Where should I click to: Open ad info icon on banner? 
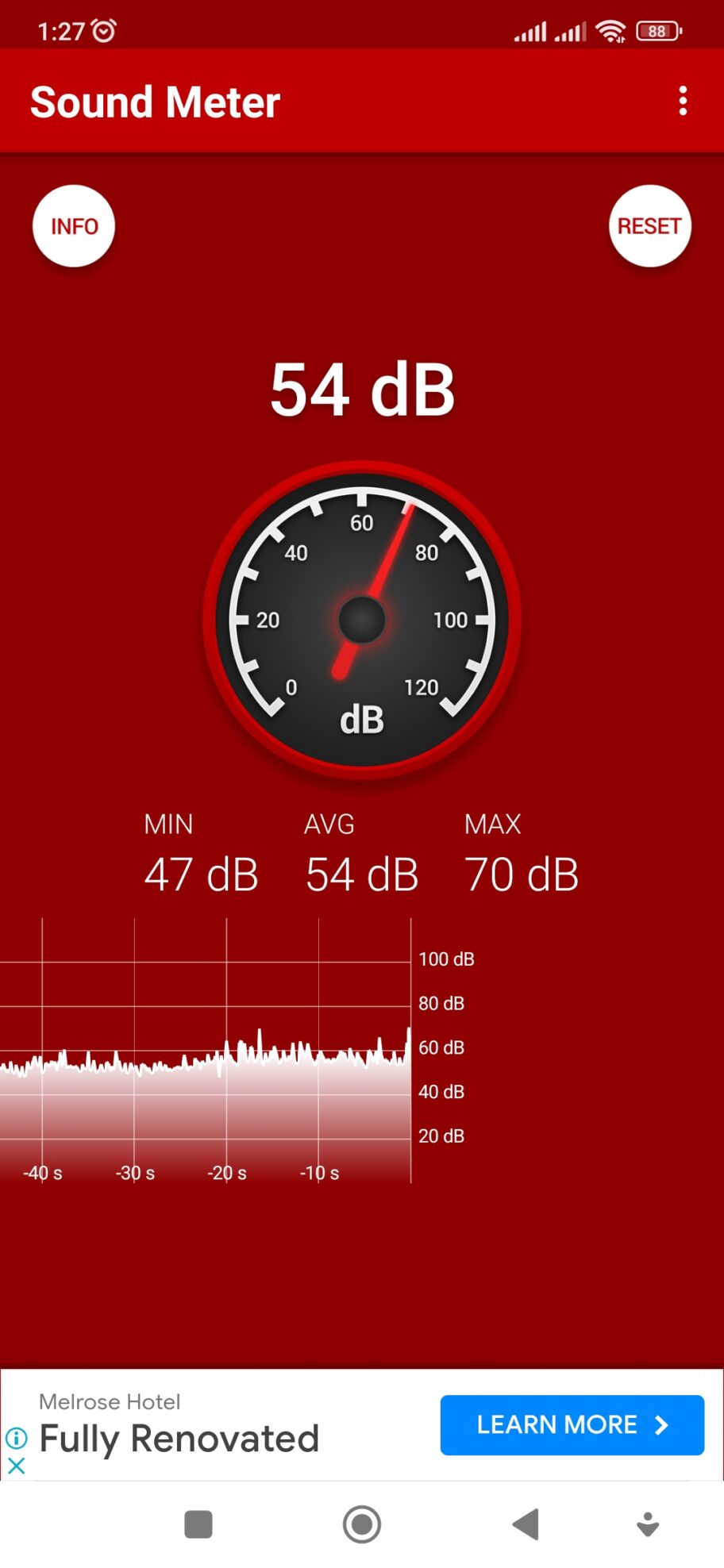16,1437
